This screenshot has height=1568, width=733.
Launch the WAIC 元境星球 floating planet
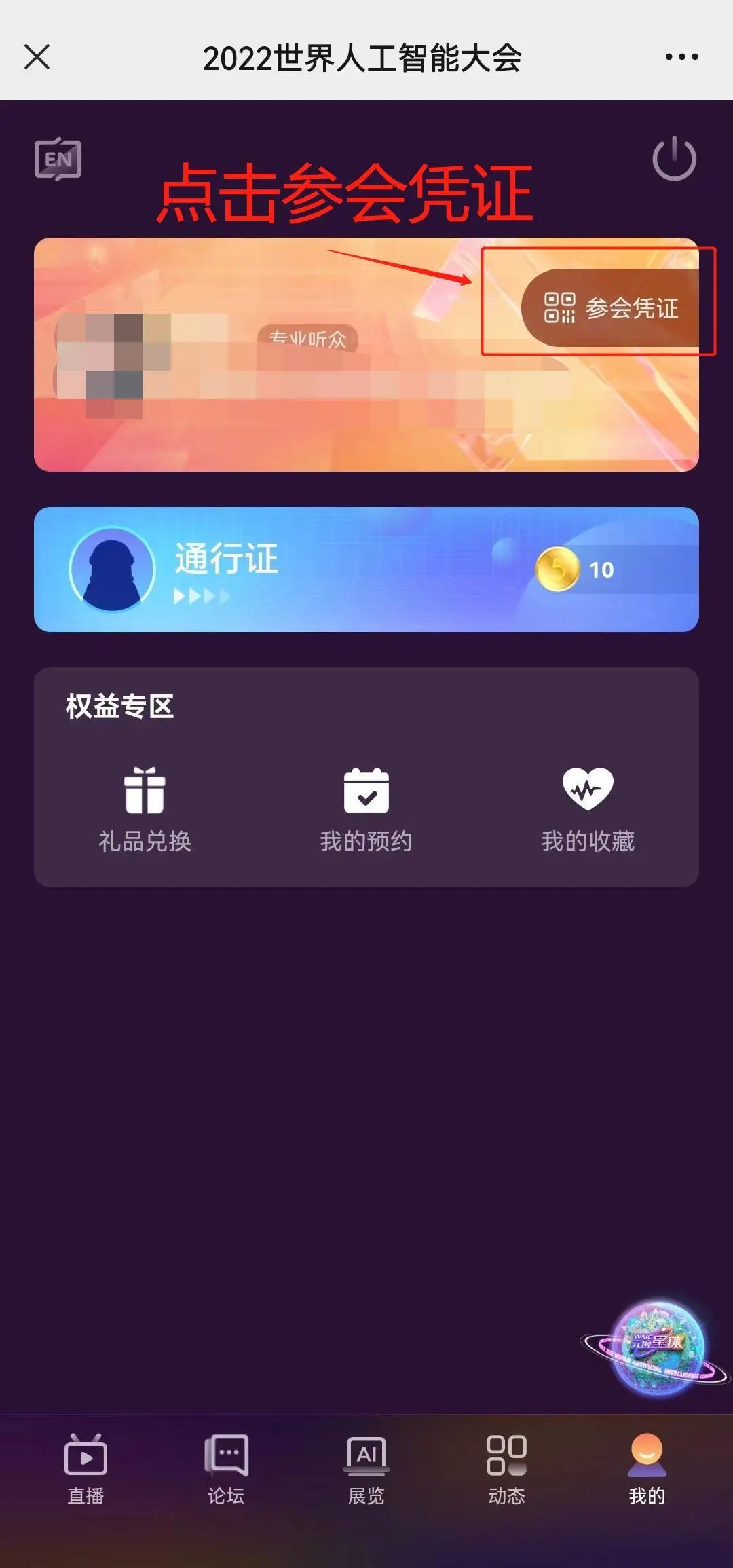click(656, 1348)
